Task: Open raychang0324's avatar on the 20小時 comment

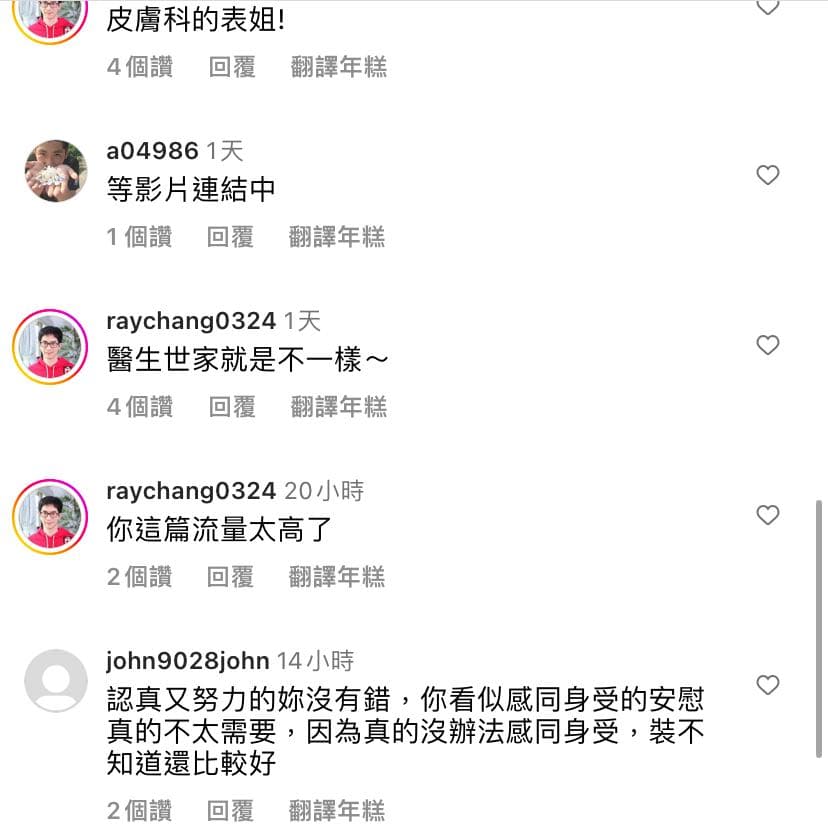Action: 50,516
